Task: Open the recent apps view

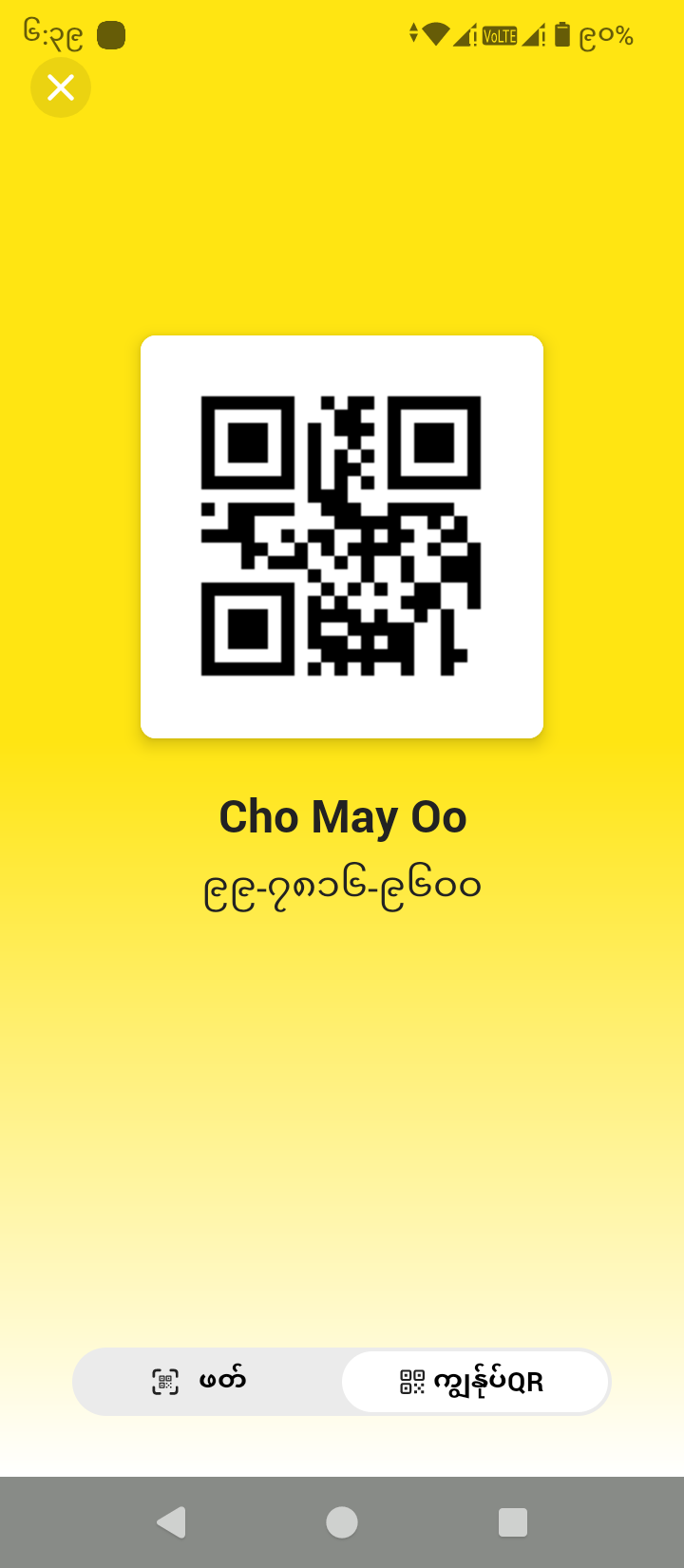Action: [x=512, y=1521]
